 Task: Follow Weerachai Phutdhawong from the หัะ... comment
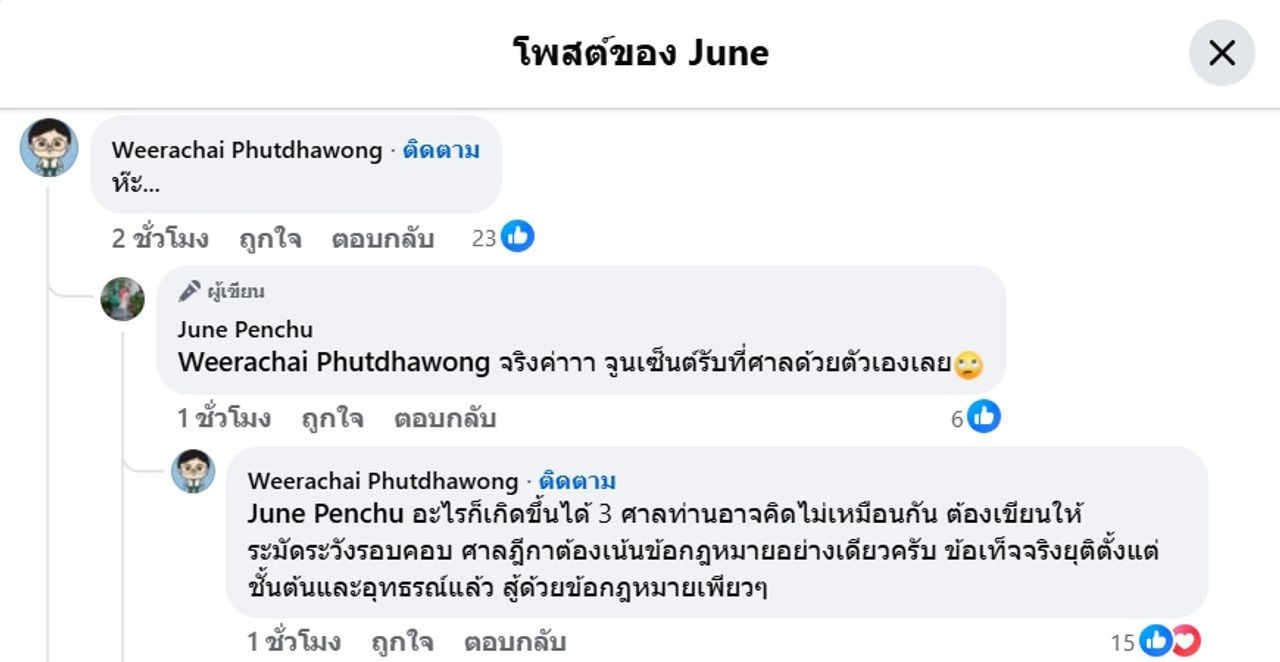pos(441,151)
